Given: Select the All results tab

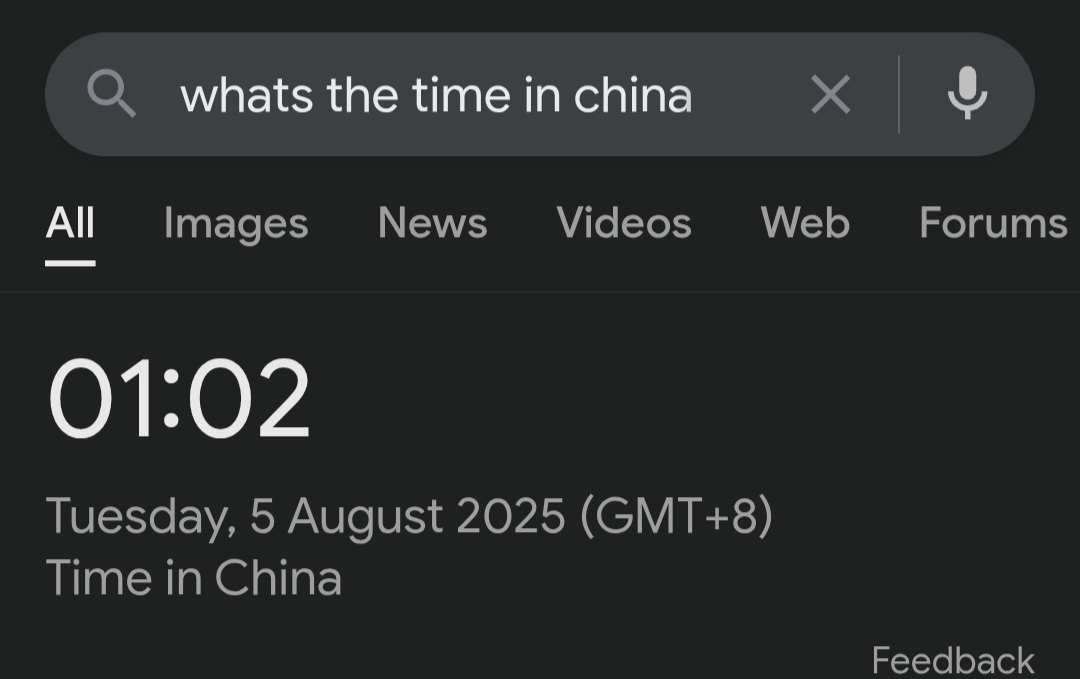Looking at the screenshot, I should click(70, 223).
